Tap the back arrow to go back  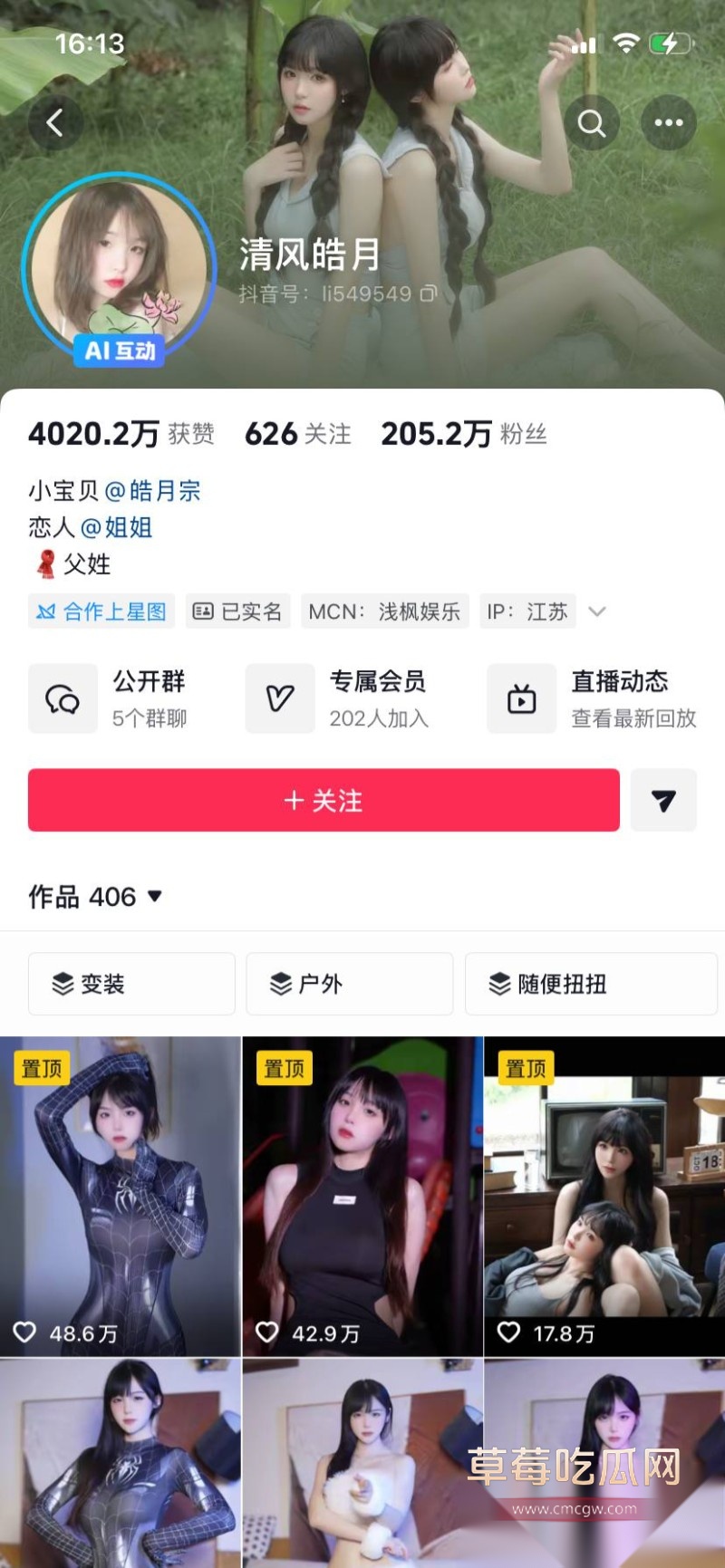tap(55, 122)
